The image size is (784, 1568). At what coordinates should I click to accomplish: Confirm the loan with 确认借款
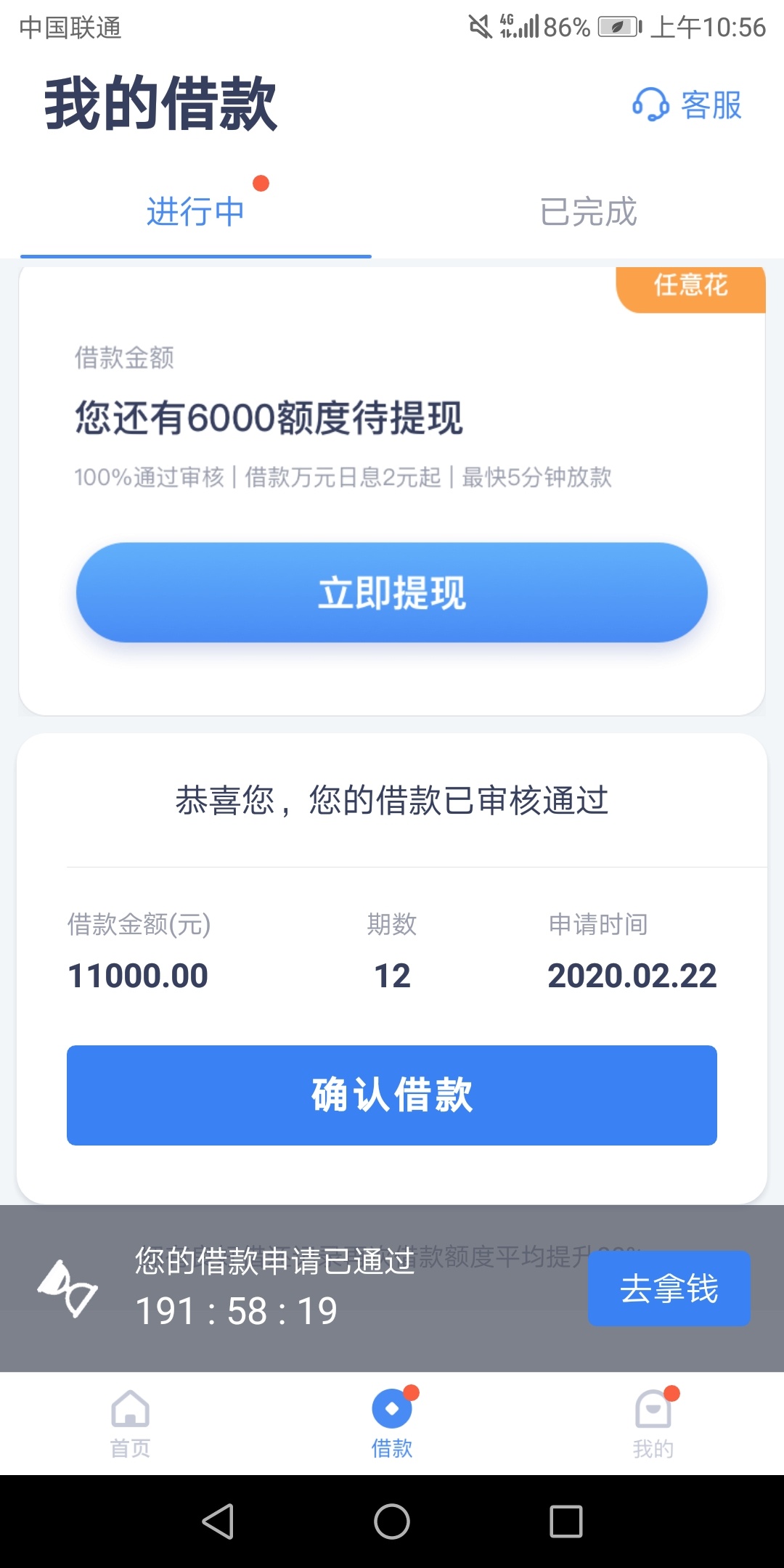point(392,1095)
